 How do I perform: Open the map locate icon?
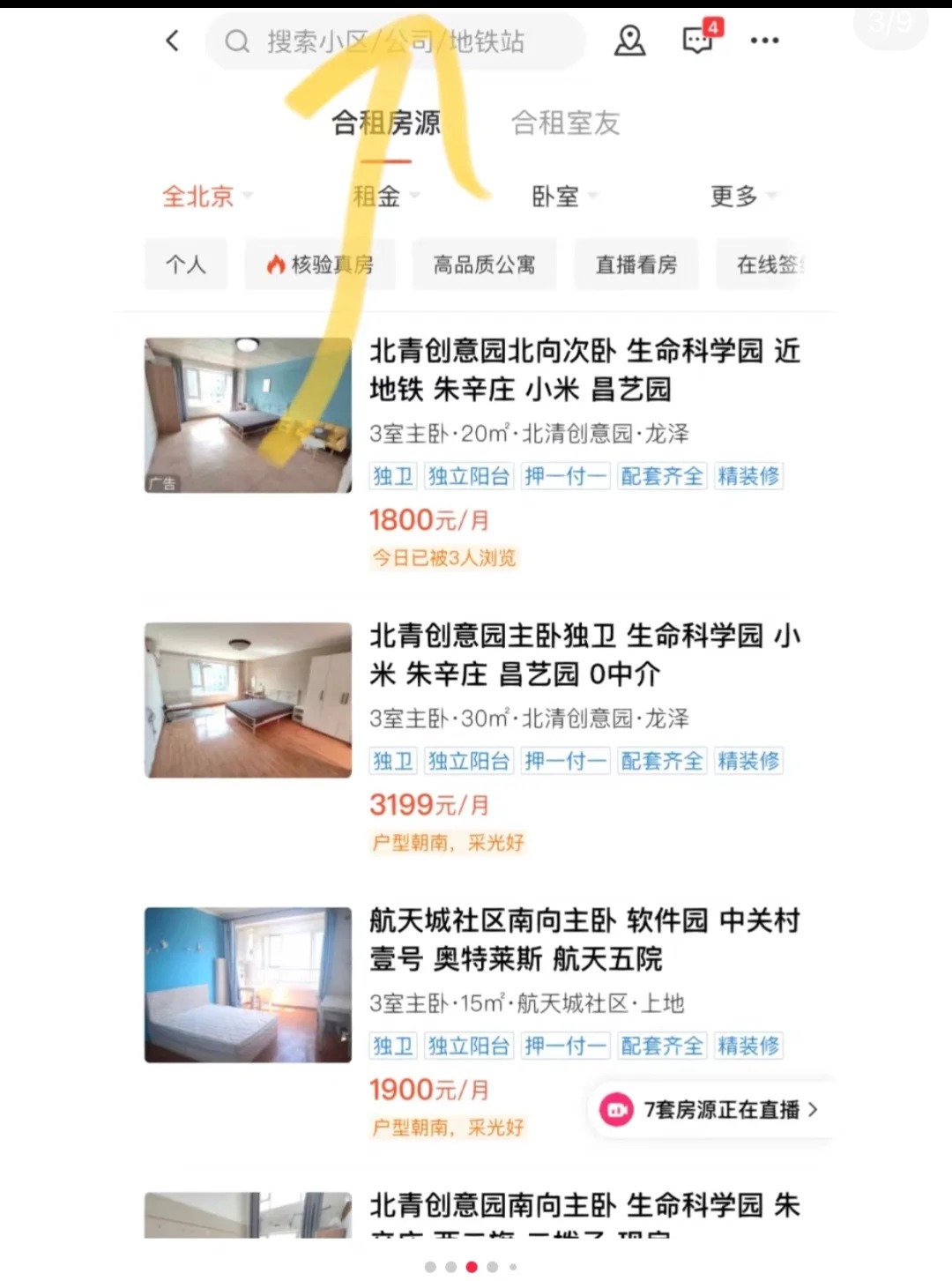pos(629,41)
